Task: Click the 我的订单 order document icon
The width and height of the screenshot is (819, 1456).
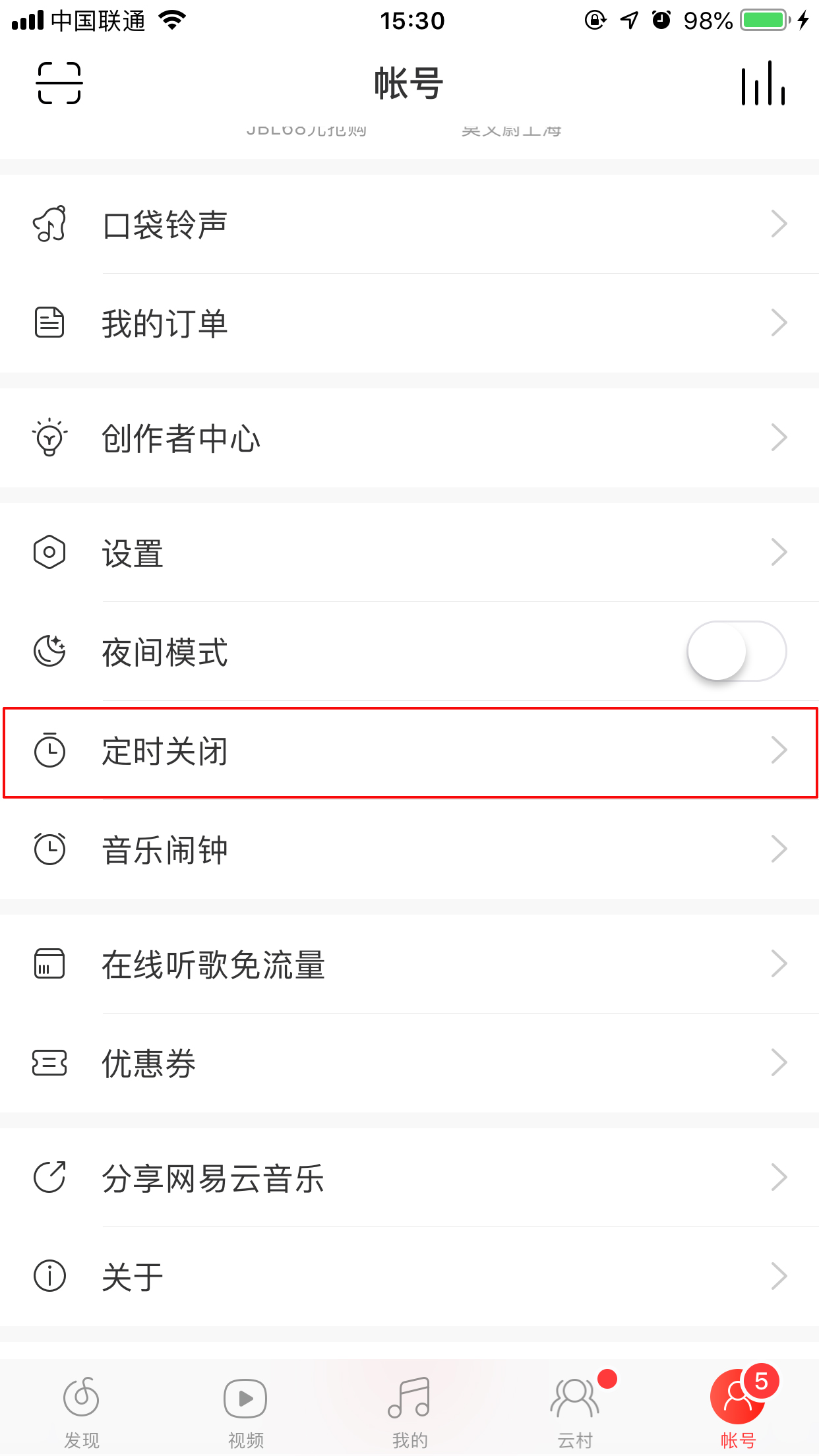Action: [50, 322]
